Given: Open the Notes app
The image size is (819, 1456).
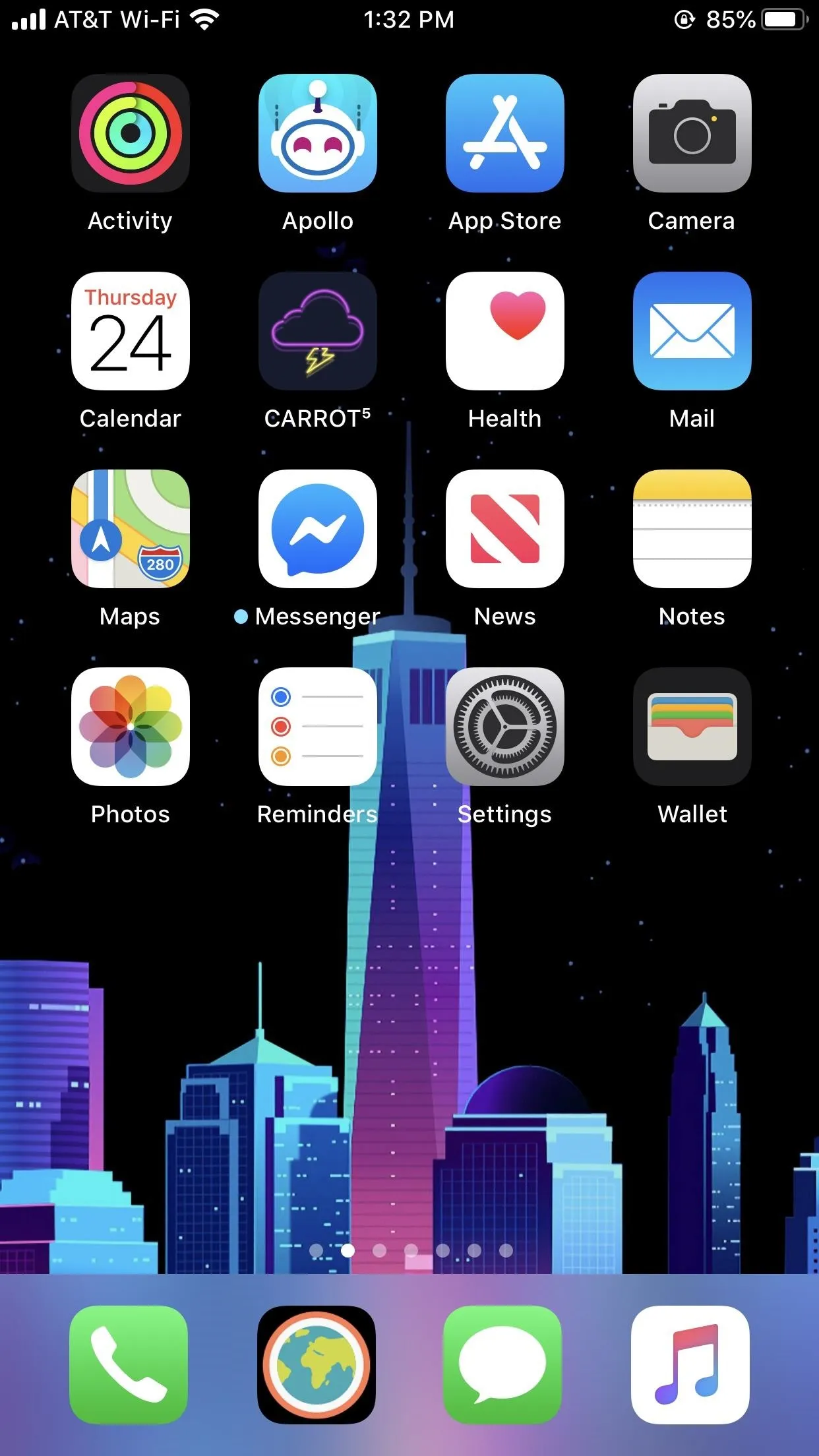Looking at the screenshot, I should [692, 529].
